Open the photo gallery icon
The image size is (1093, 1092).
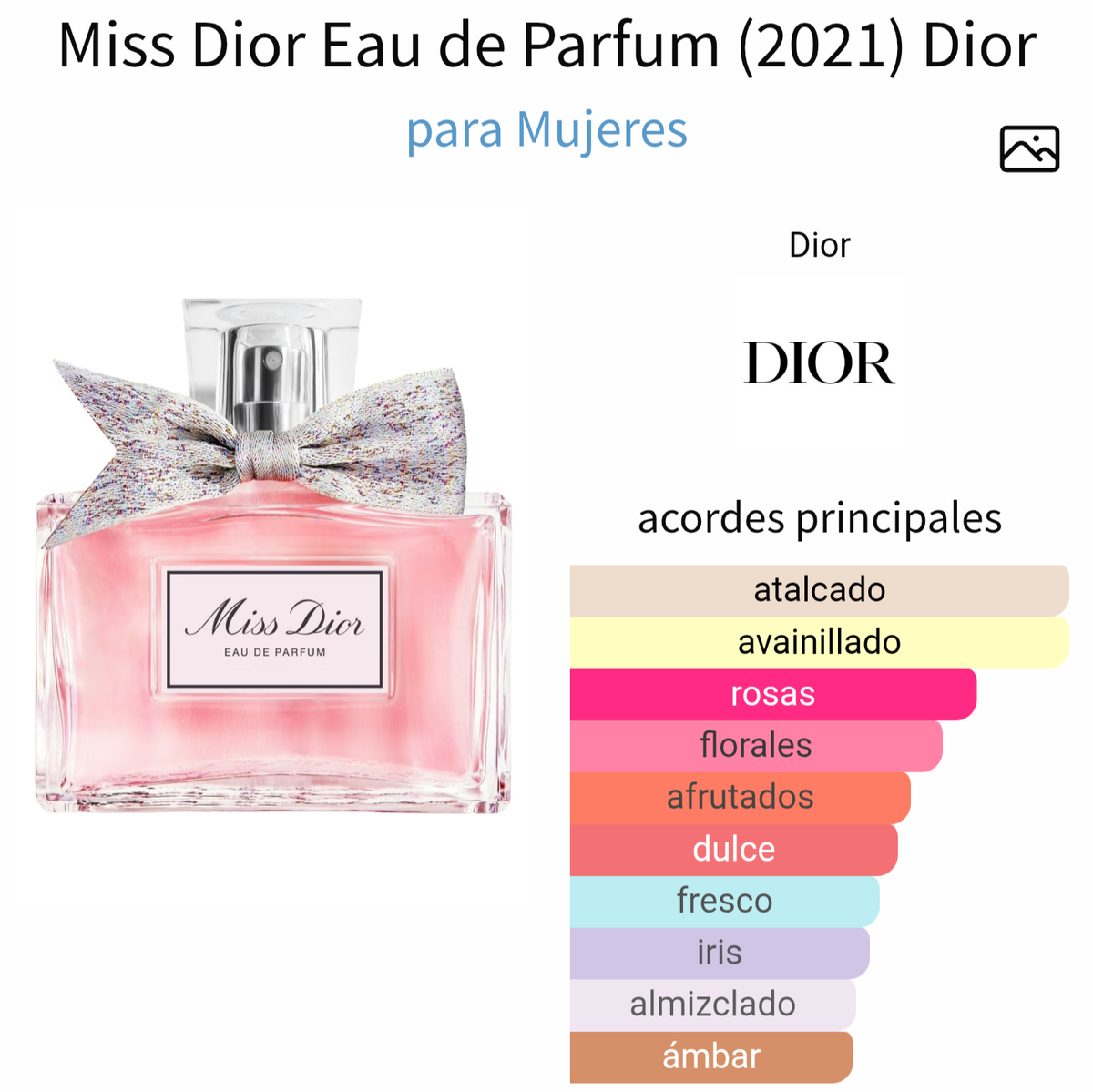[x=1029, y=149]
